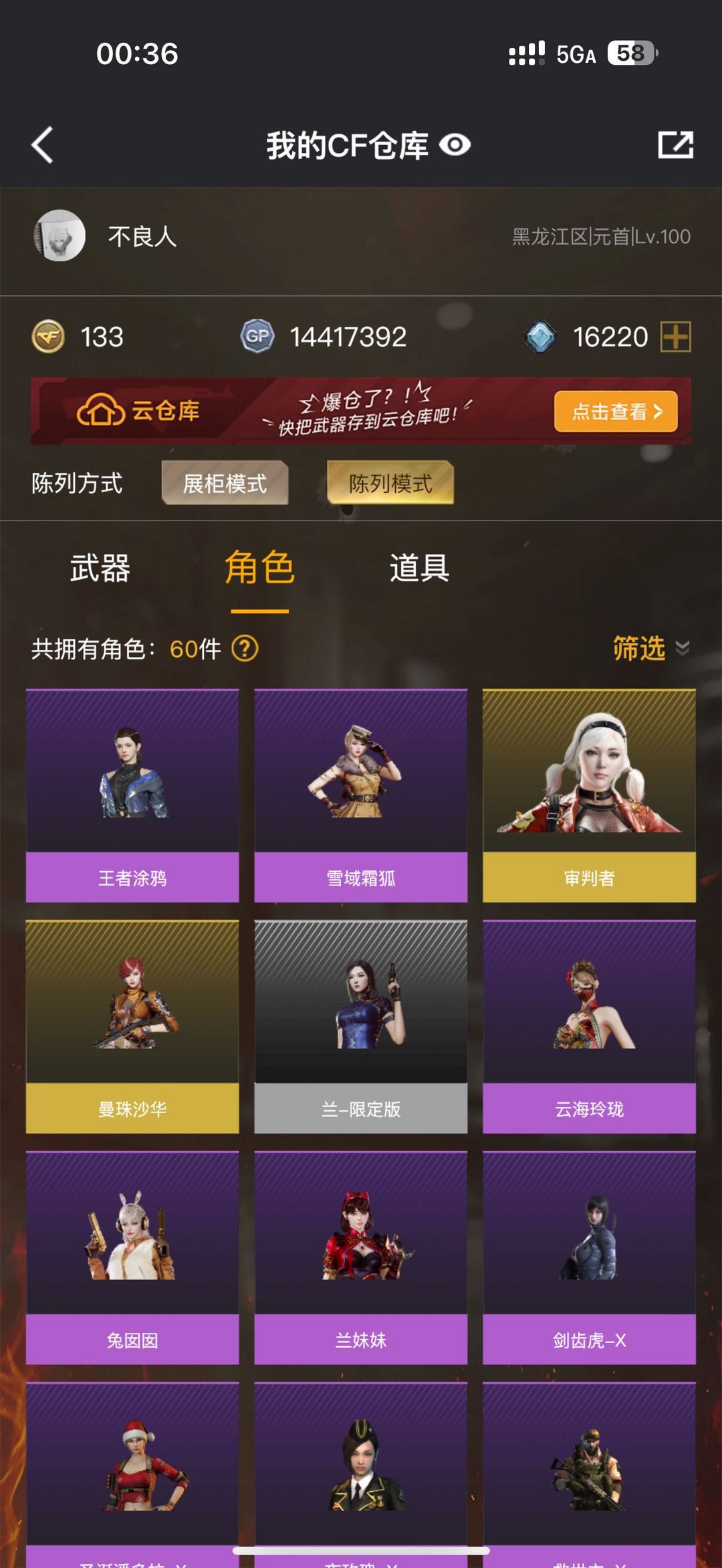Open the 云海玲珑 character card
This screenshot has width=722, height=1568.
(x=589, y=1026)
